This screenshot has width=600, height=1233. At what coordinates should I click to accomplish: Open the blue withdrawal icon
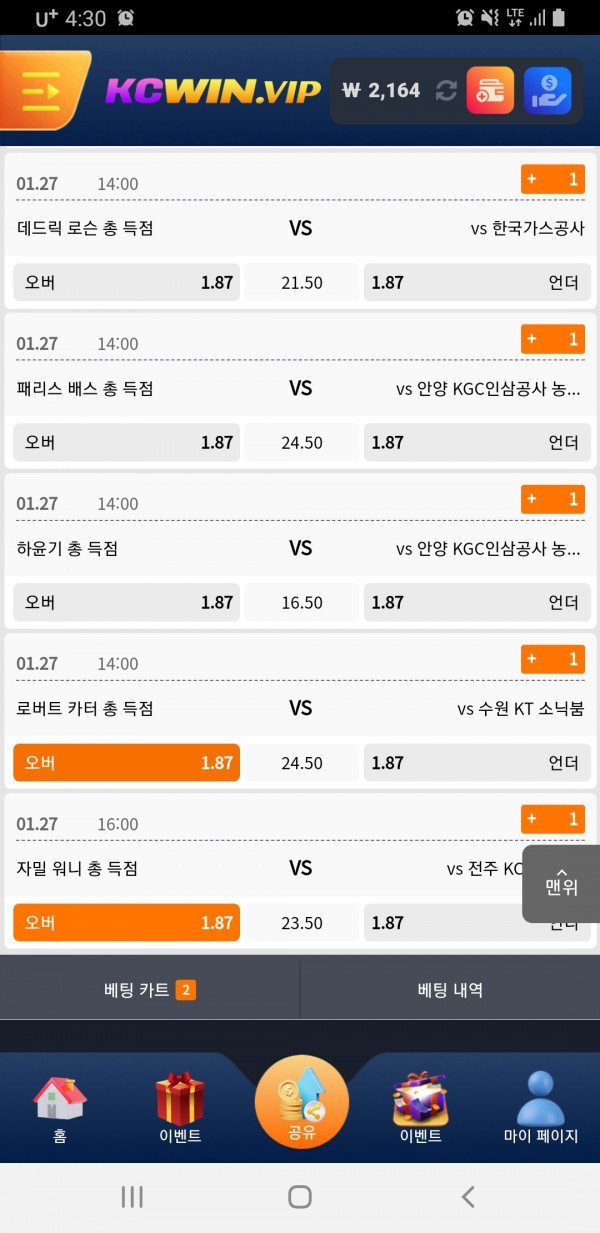point(547,91)
